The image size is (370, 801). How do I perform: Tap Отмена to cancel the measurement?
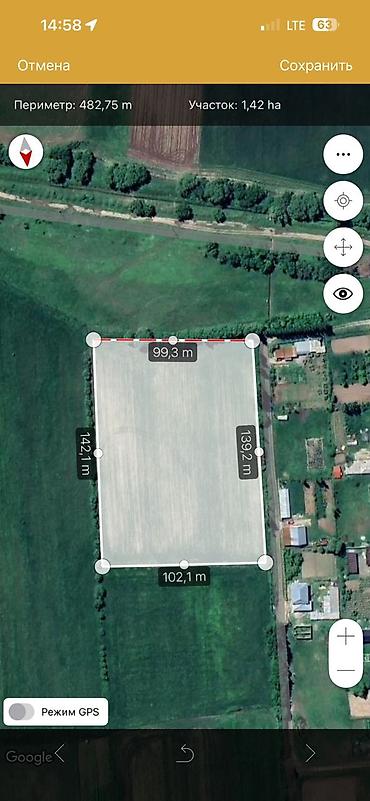pos(43,65)
